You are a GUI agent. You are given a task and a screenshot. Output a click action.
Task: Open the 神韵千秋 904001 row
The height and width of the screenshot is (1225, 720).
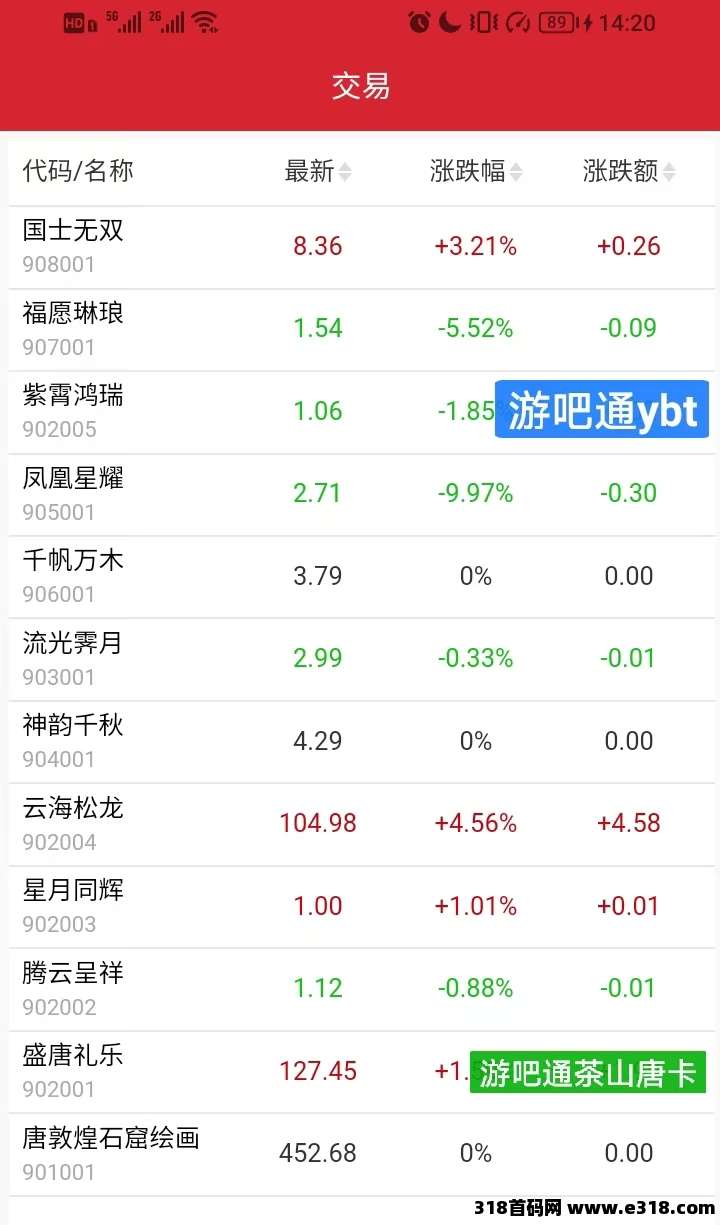click(360, 742)
